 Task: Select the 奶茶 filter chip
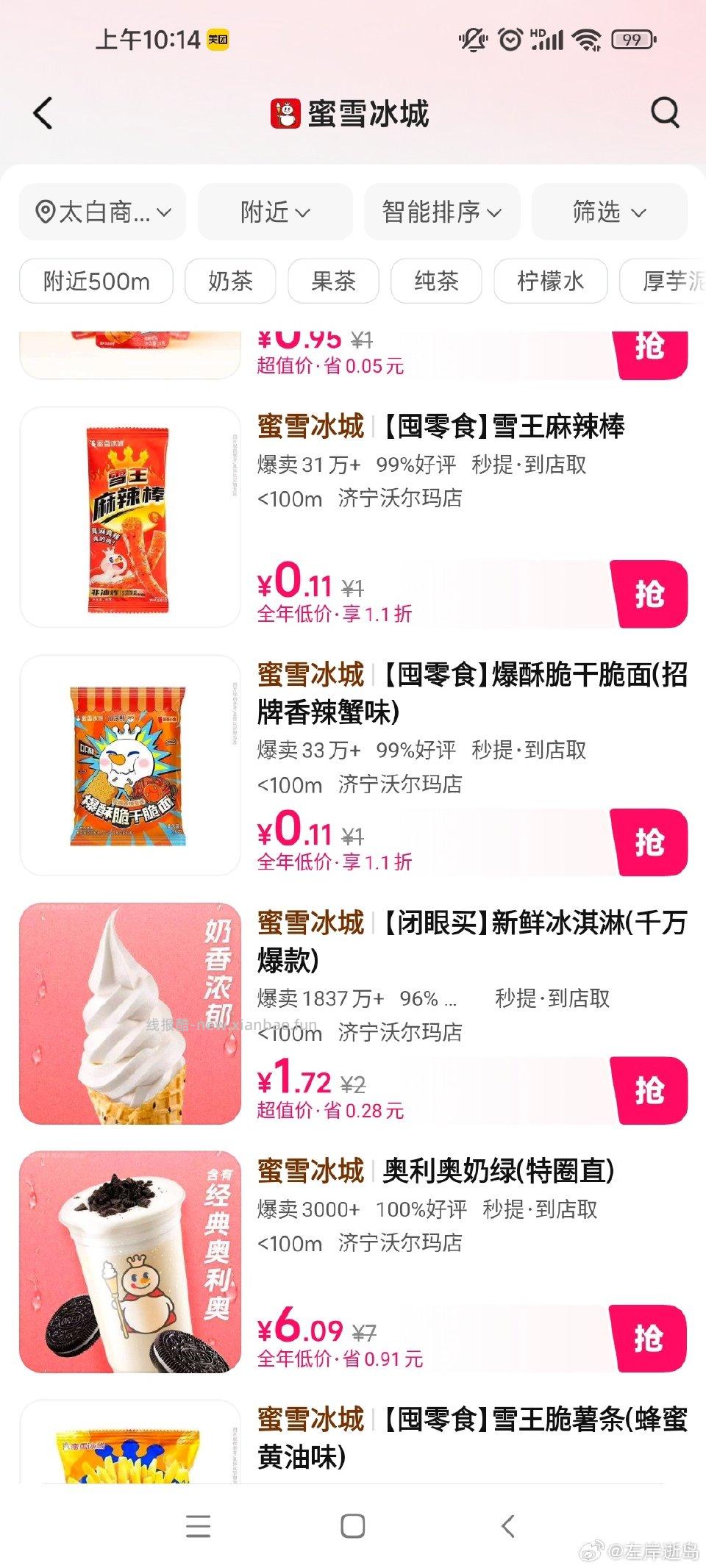tap(230, 281)
